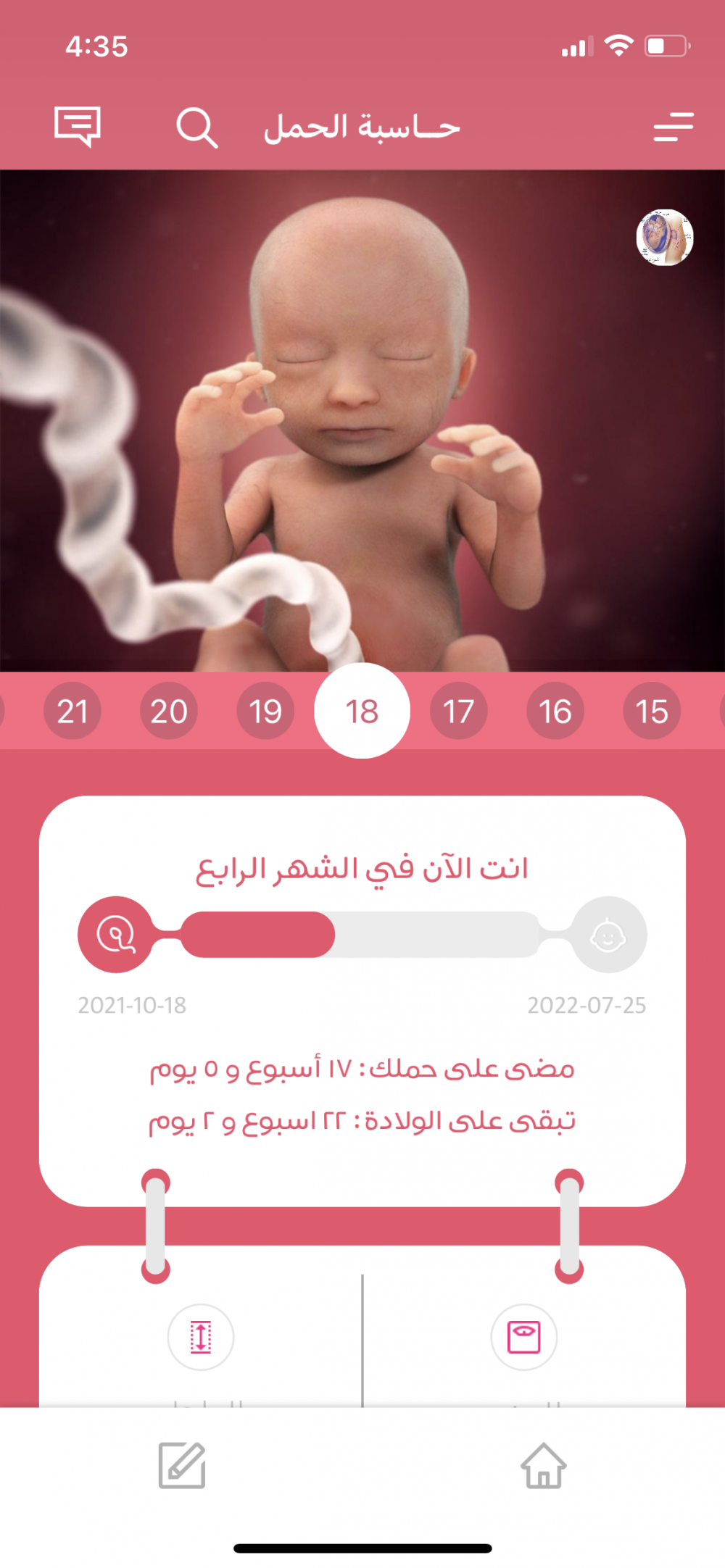Open the round womb diagram thumbnail
Image resolution: width=725 pixels, height=1568 pixels.
point(664,238)
